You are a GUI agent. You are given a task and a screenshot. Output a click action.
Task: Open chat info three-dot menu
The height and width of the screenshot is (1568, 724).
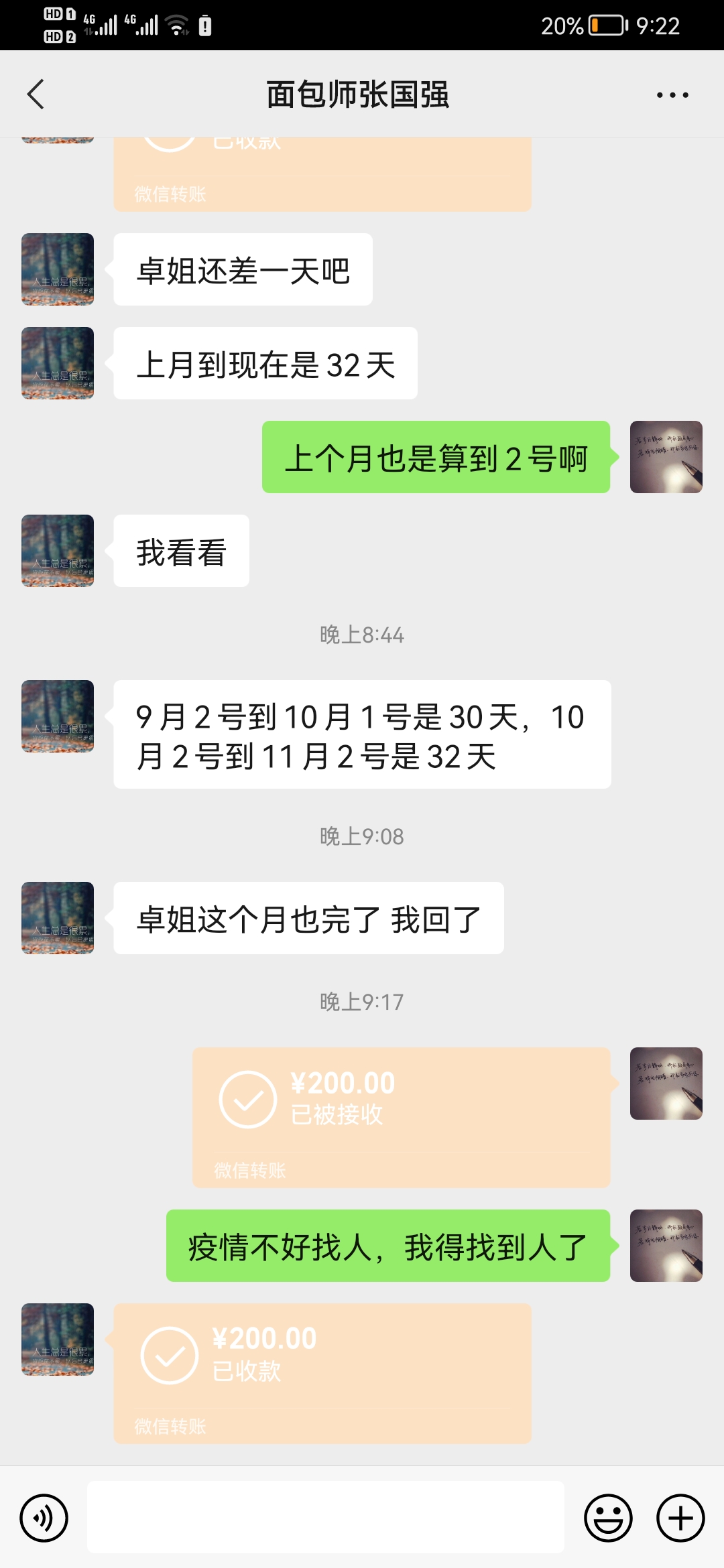point(672,95)
